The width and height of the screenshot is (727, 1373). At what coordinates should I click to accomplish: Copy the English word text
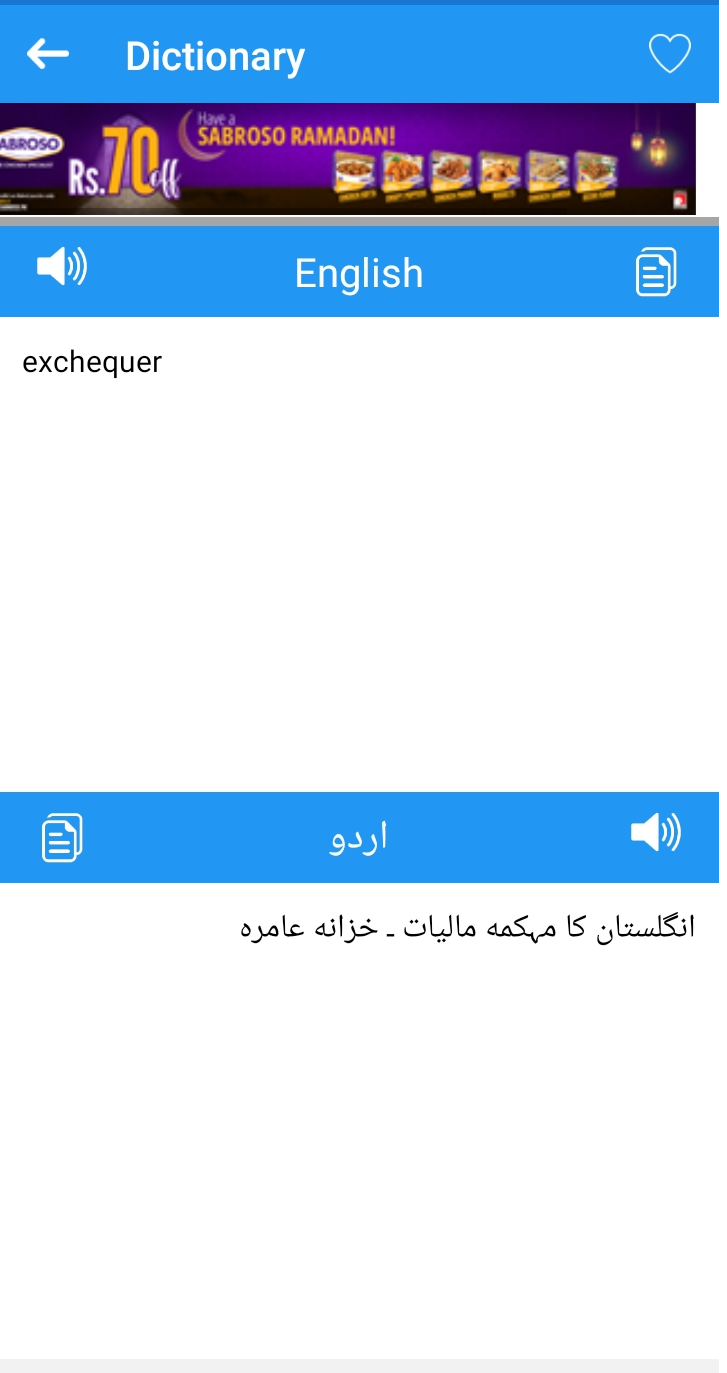pyautogui.click(x=656, y=272)
